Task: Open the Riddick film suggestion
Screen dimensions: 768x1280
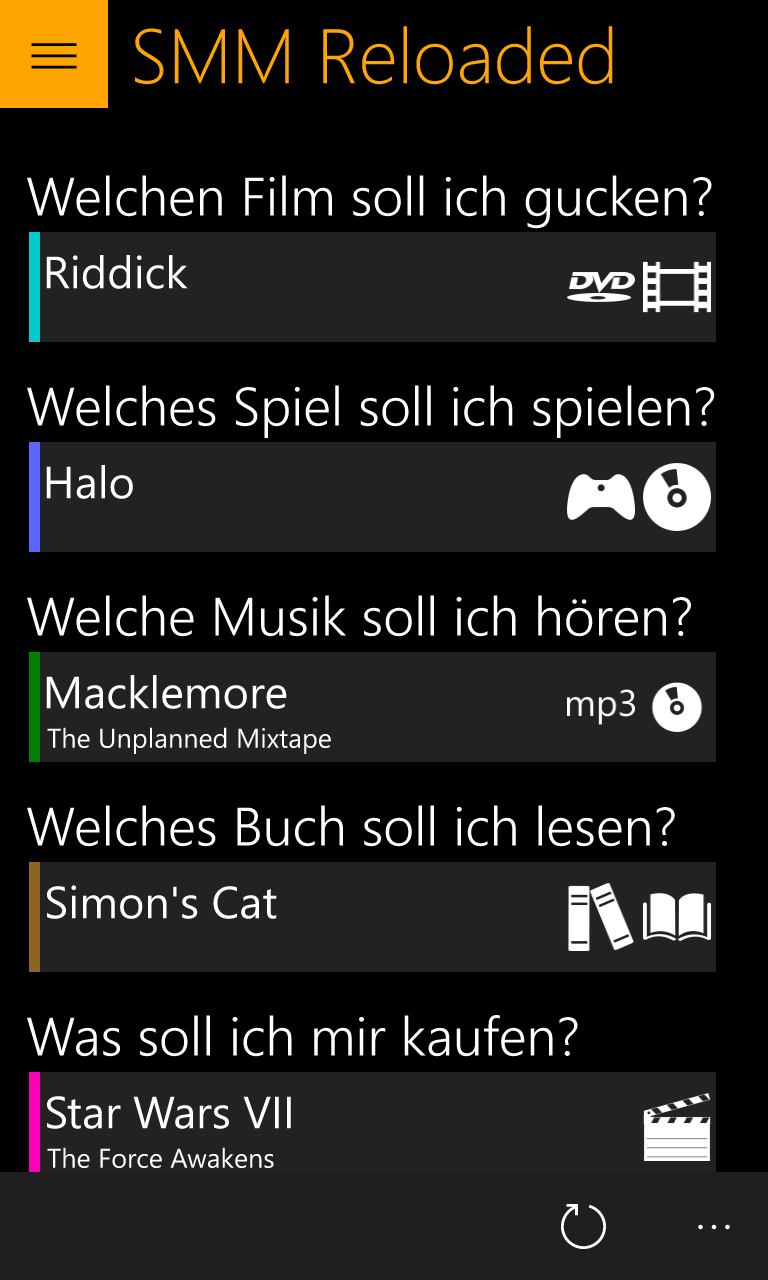Action: point(373,287)
